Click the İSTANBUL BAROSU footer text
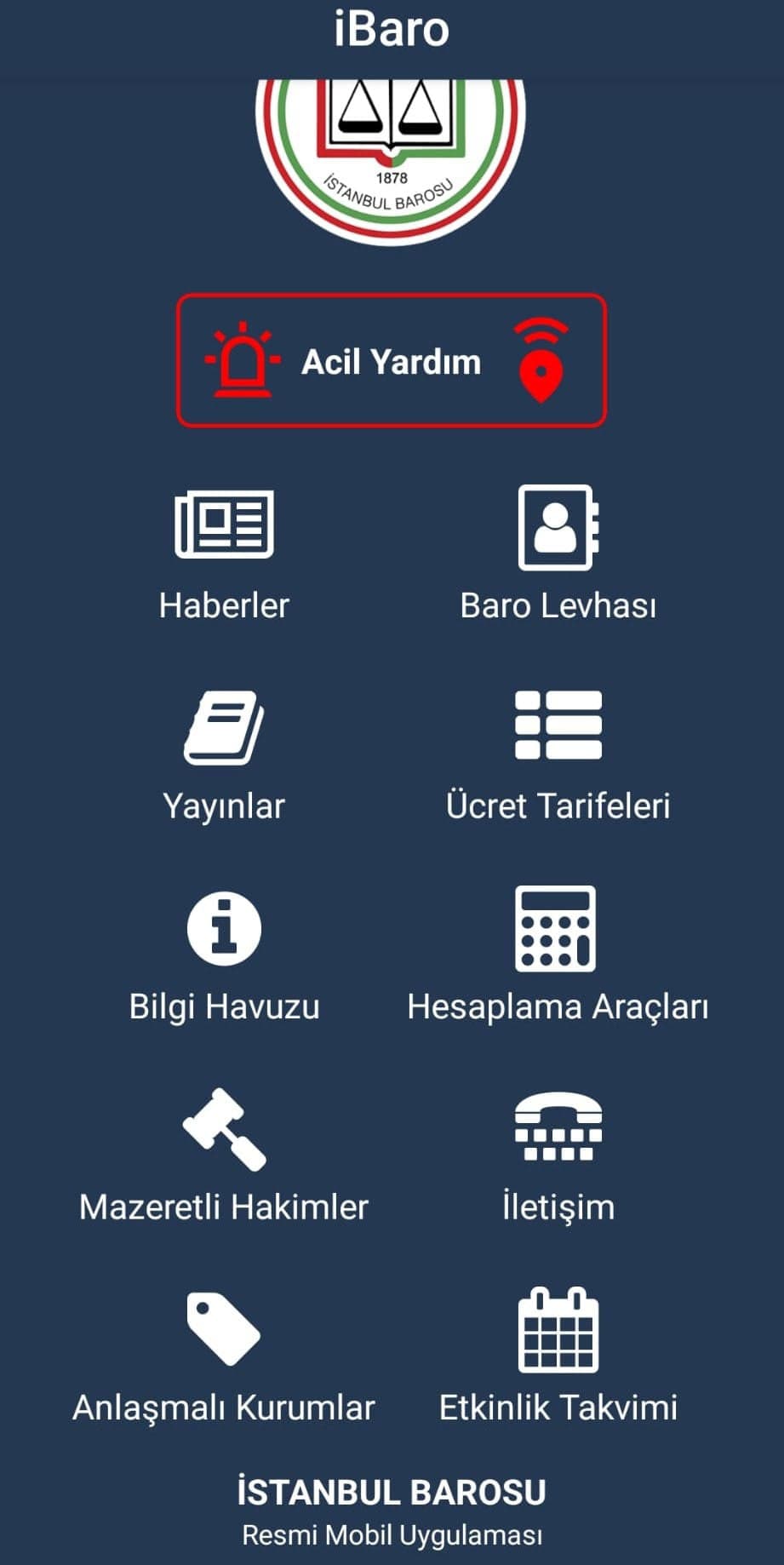 tap(392, 1490)
